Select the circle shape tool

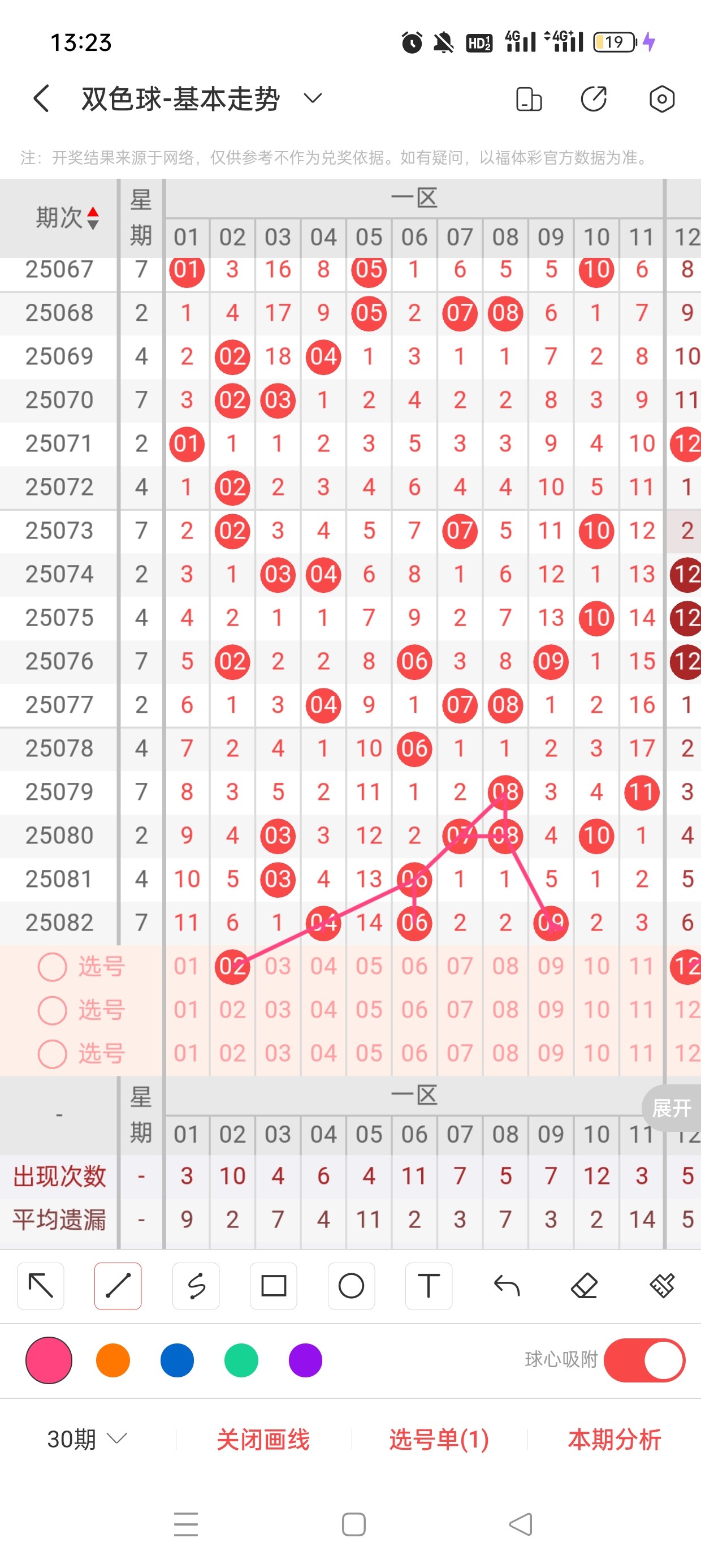[351, 1286]
